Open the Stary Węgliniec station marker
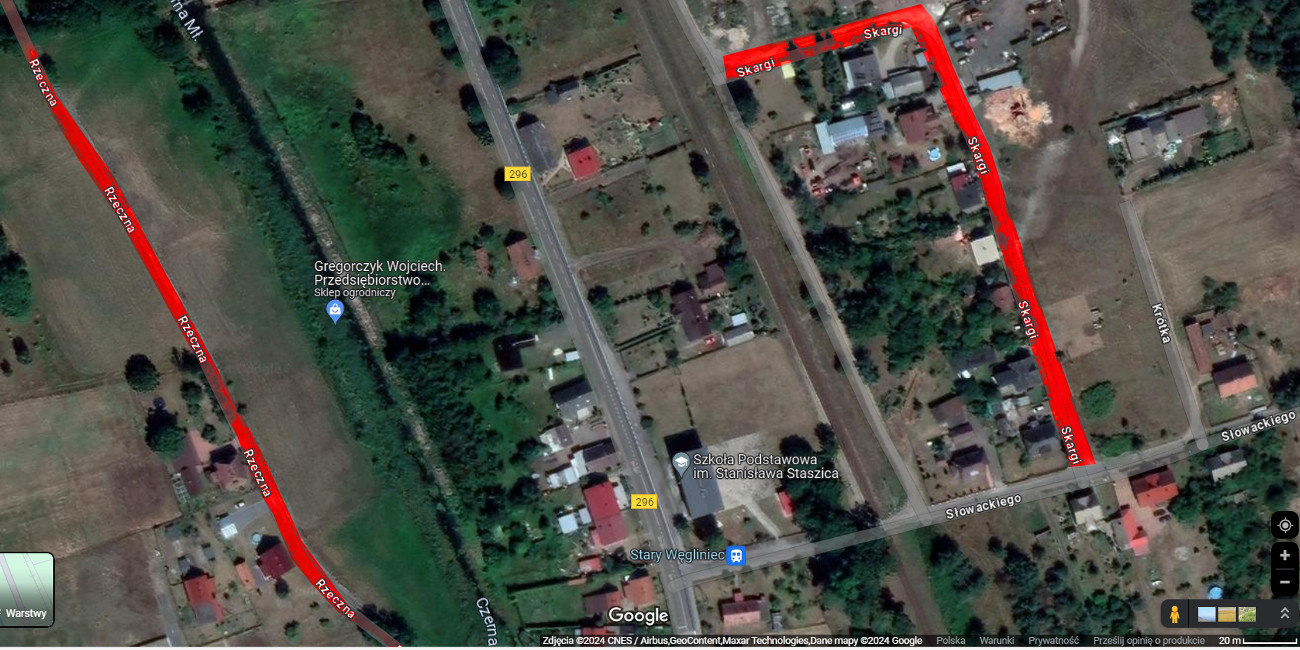Screen dimensions: 1300x650 [x=737, y=555]
